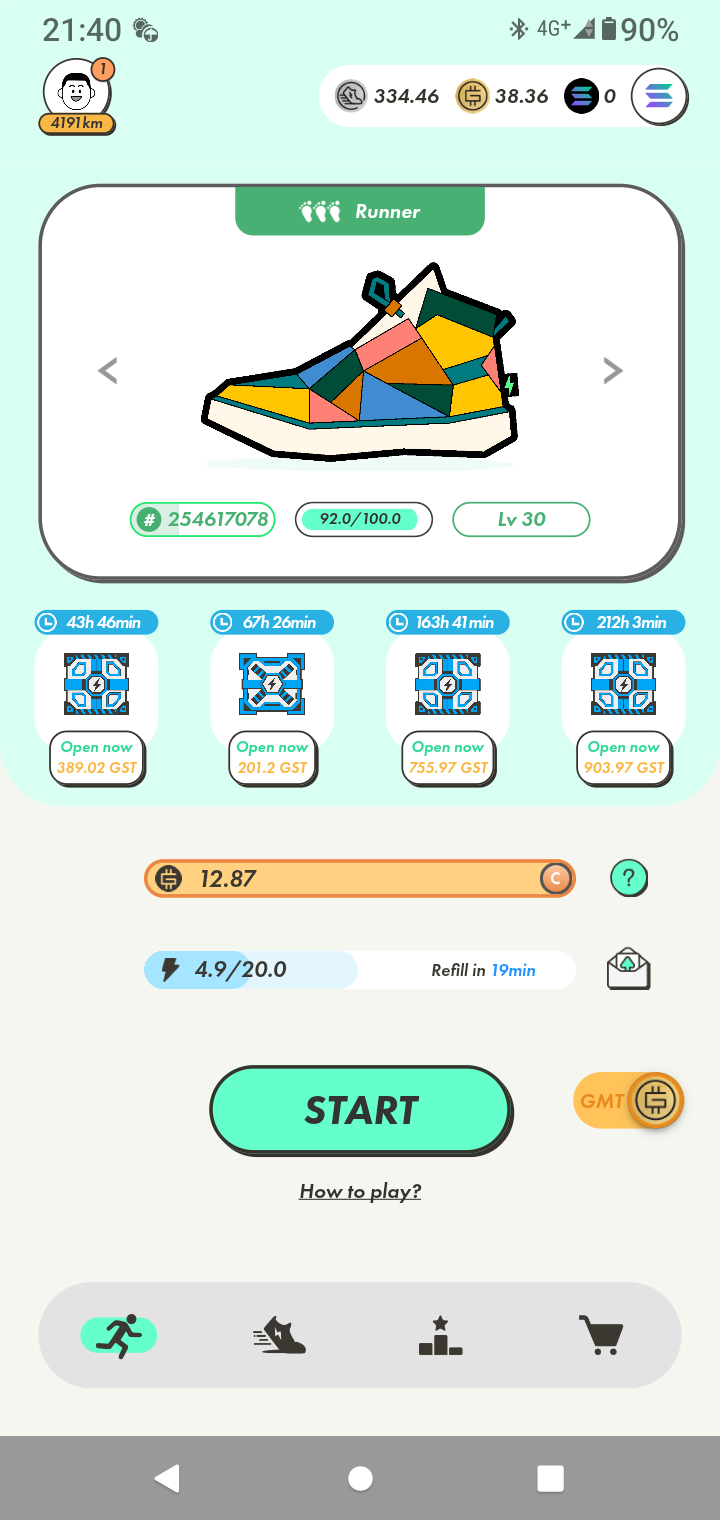Switch to the sneakers inventory tab

(279, 1335)
